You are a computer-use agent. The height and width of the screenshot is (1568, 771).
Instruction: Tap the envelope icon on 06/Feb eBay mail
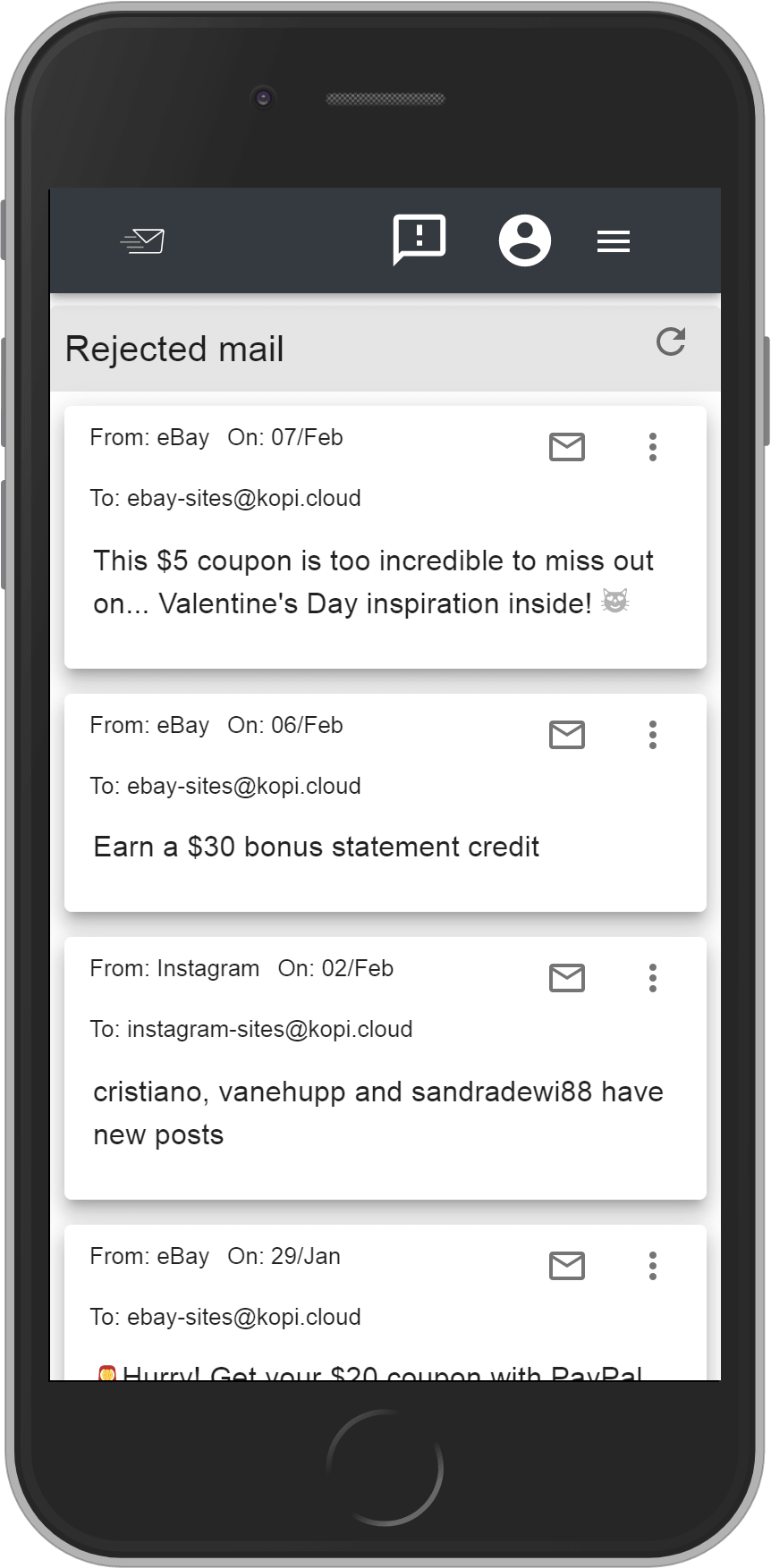[567, 735]
